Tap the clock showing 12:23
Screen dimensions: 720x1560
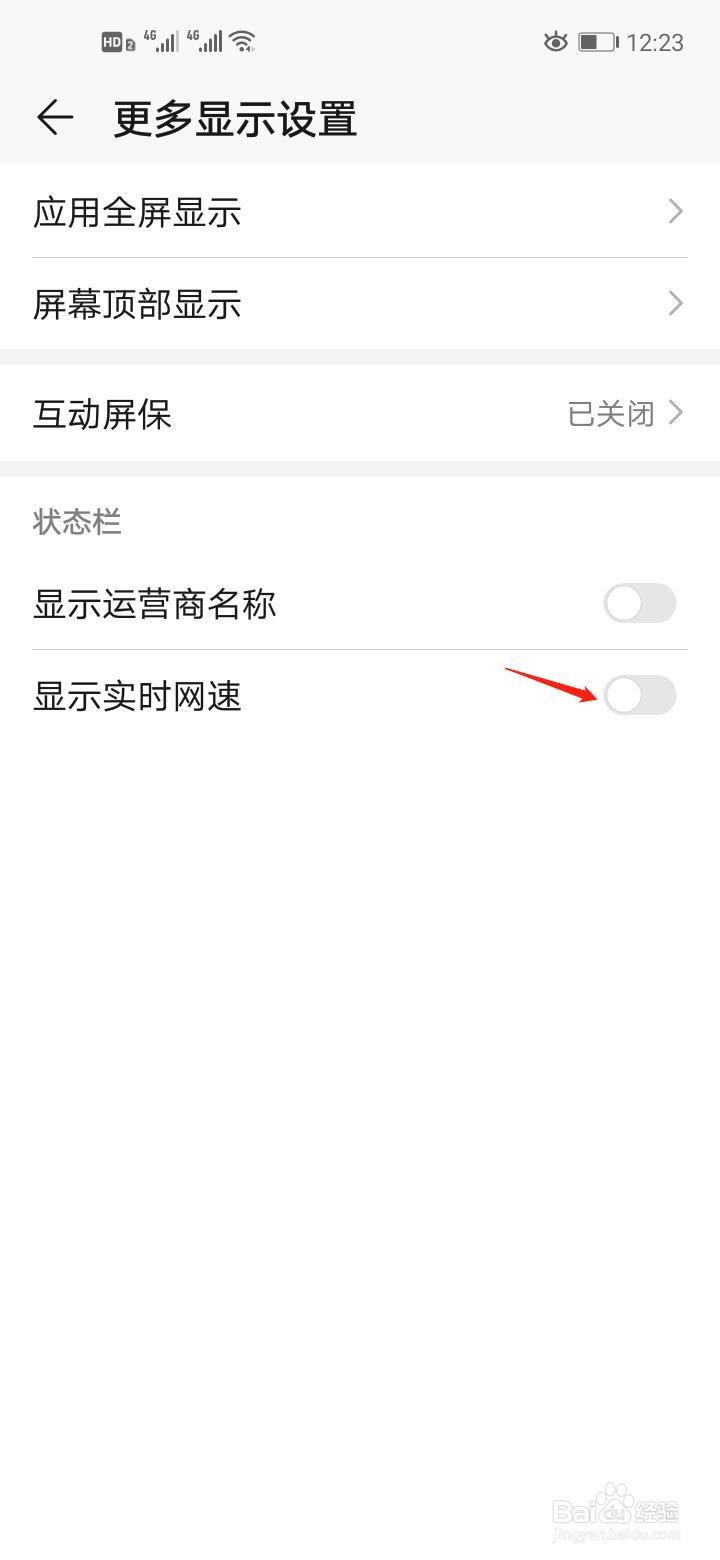tap(655, 41)
